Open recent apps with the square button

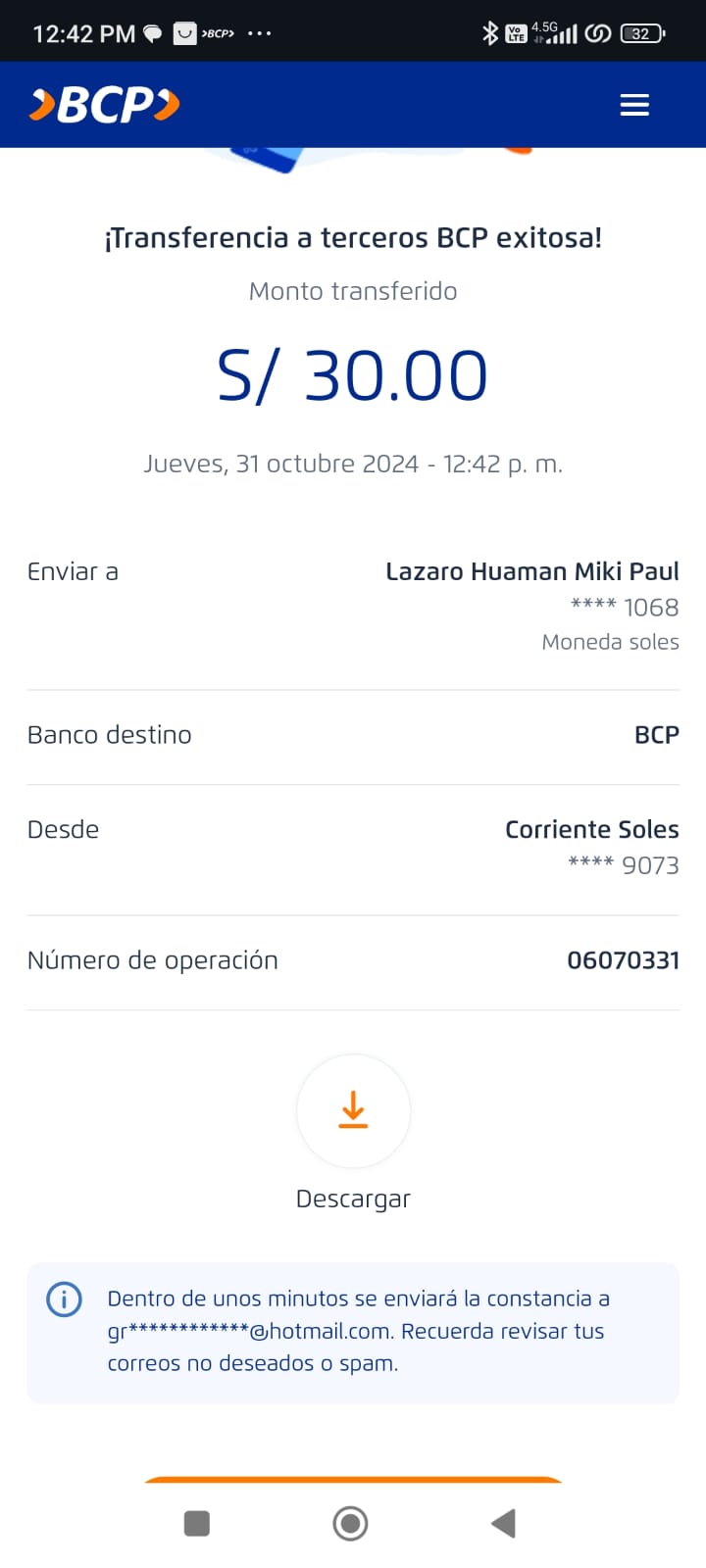(x=197, y=1523)
